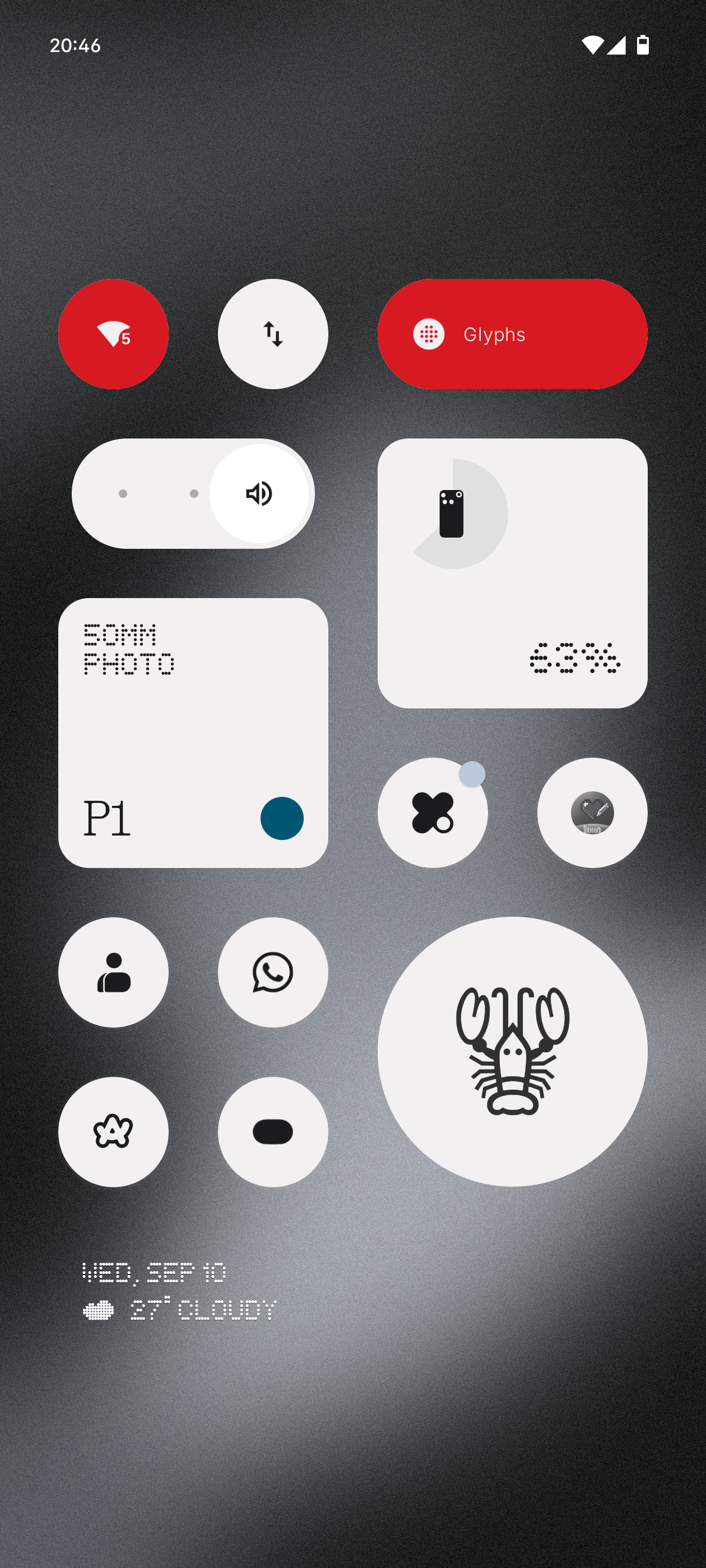
Task: Open the flower-shaped letter A app
Action: point(113,1132)
